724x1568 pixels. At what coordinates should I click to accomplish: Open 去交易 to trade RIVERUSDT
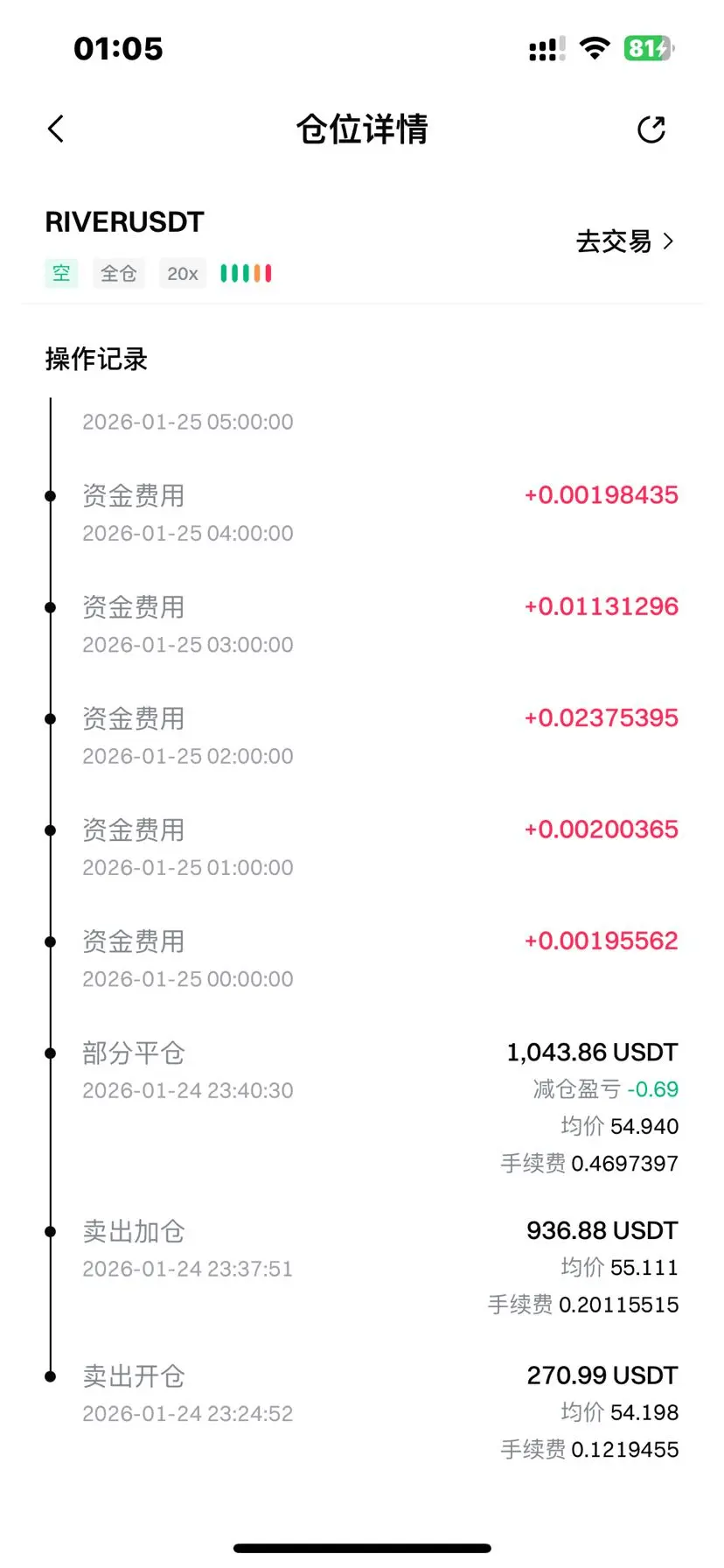point(625,241)
